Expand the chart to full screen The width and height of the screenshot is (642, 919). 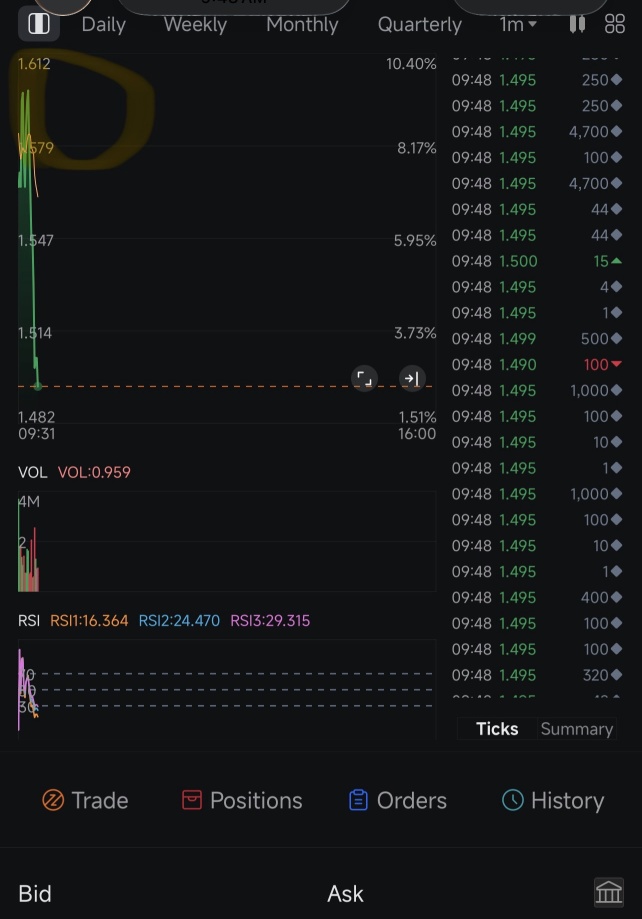364,378
